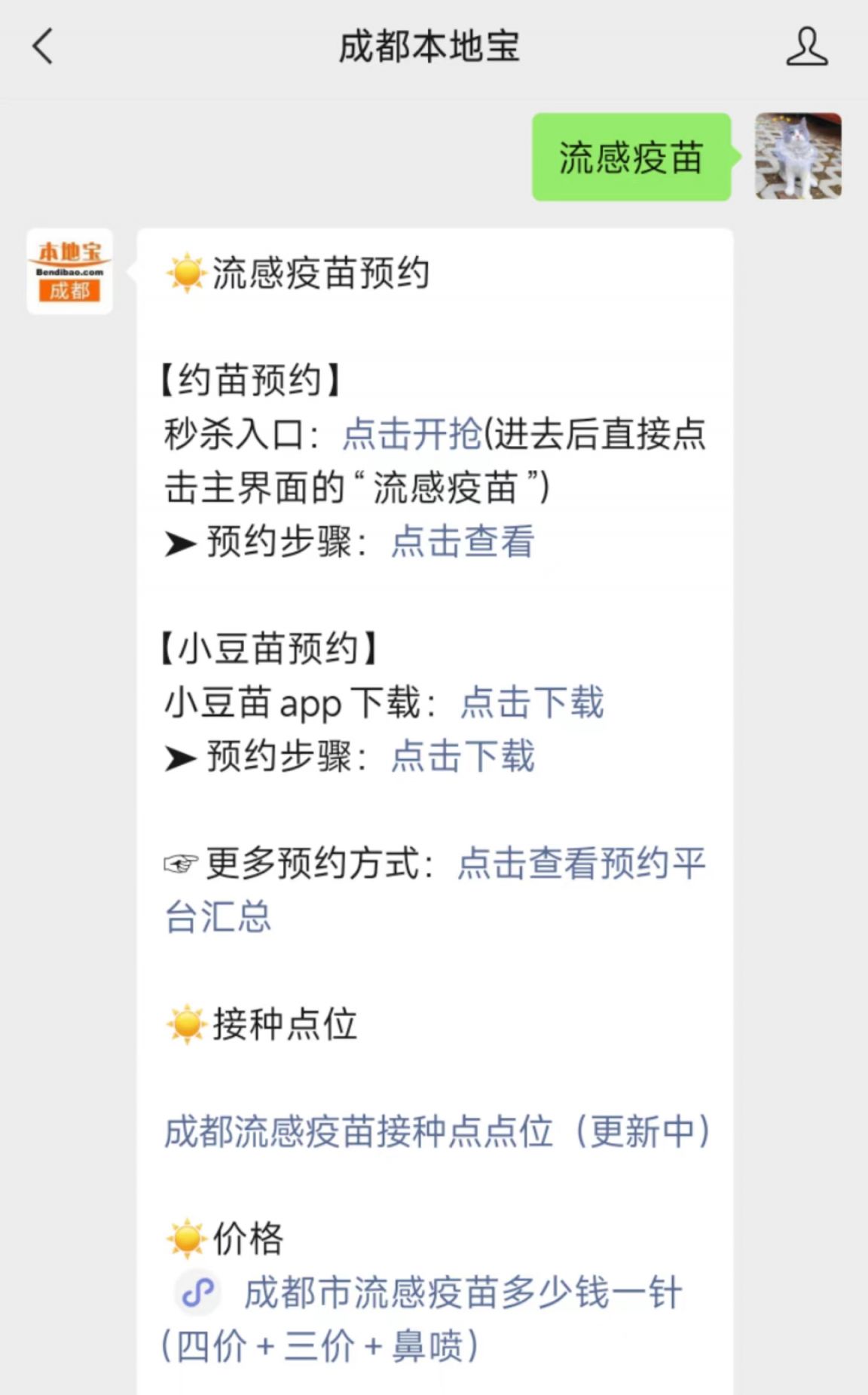The height and width of the screenshot is (1395, 868).
Task: Tap 点击查看 after the first 预约步骤
Action: (x=463, y=541)
